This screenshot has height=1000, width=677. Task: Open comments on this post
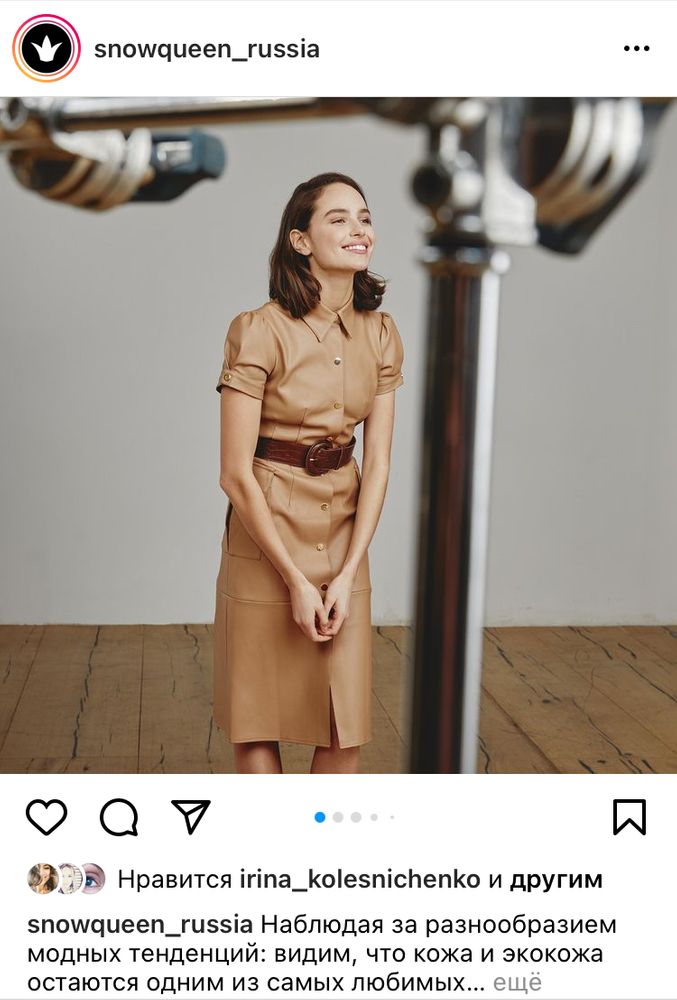(118, 817)
